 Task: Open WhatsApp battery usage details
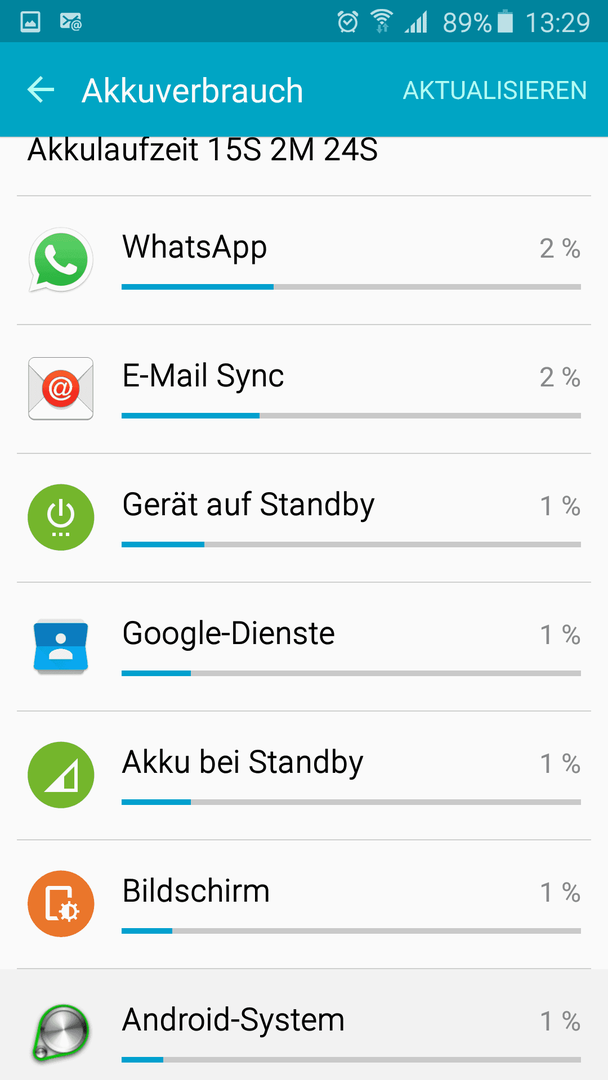(304, 260)
